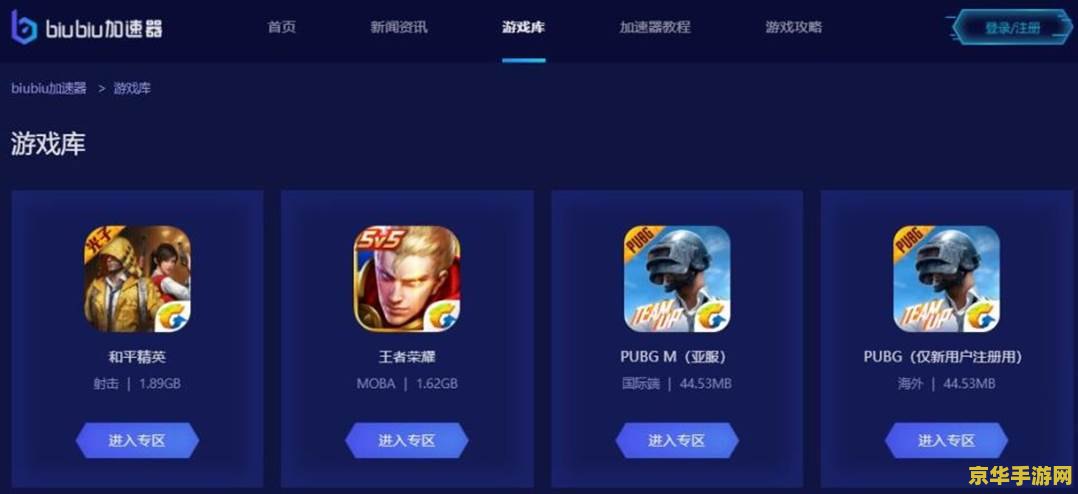This screenshot has height=494, width=1078.
Task: Open the 王者荣耀 game icon
Action: (407, 279)
